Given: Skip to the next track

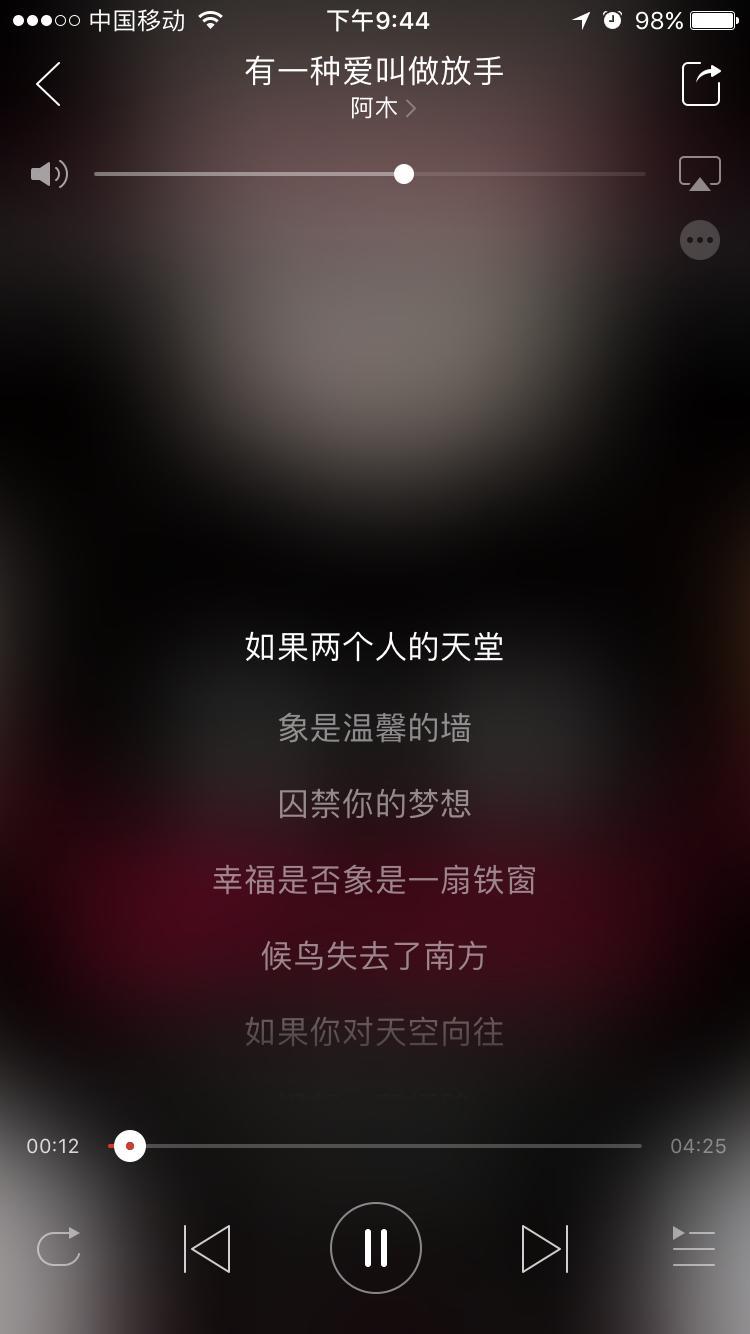Looking at the screenshot, I should (x=544, y=1248).
